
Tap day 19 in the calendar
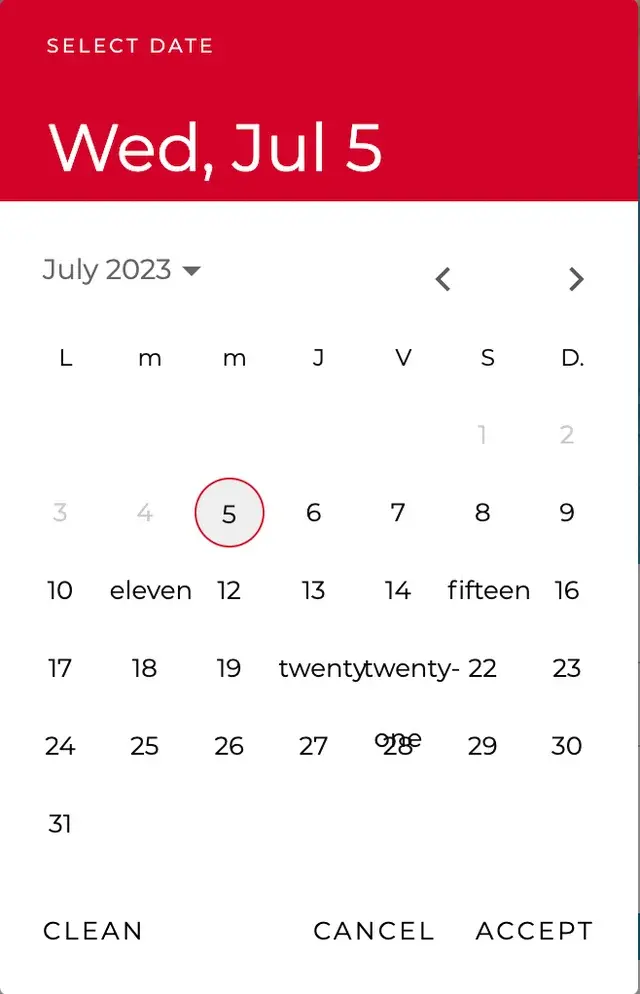point(229,669)
